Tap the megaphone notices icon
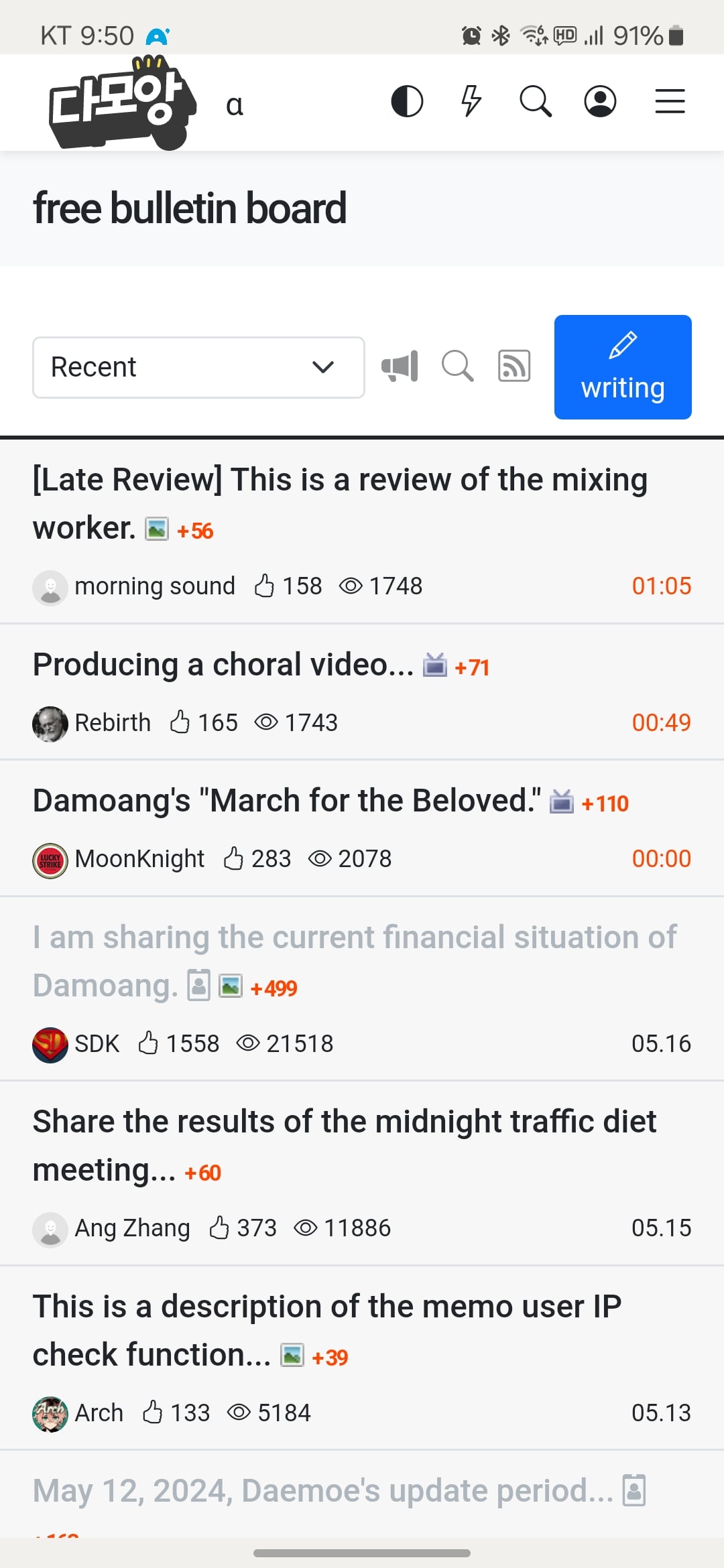Viewport: 724px width, 1568px height. tap(400, 367)
